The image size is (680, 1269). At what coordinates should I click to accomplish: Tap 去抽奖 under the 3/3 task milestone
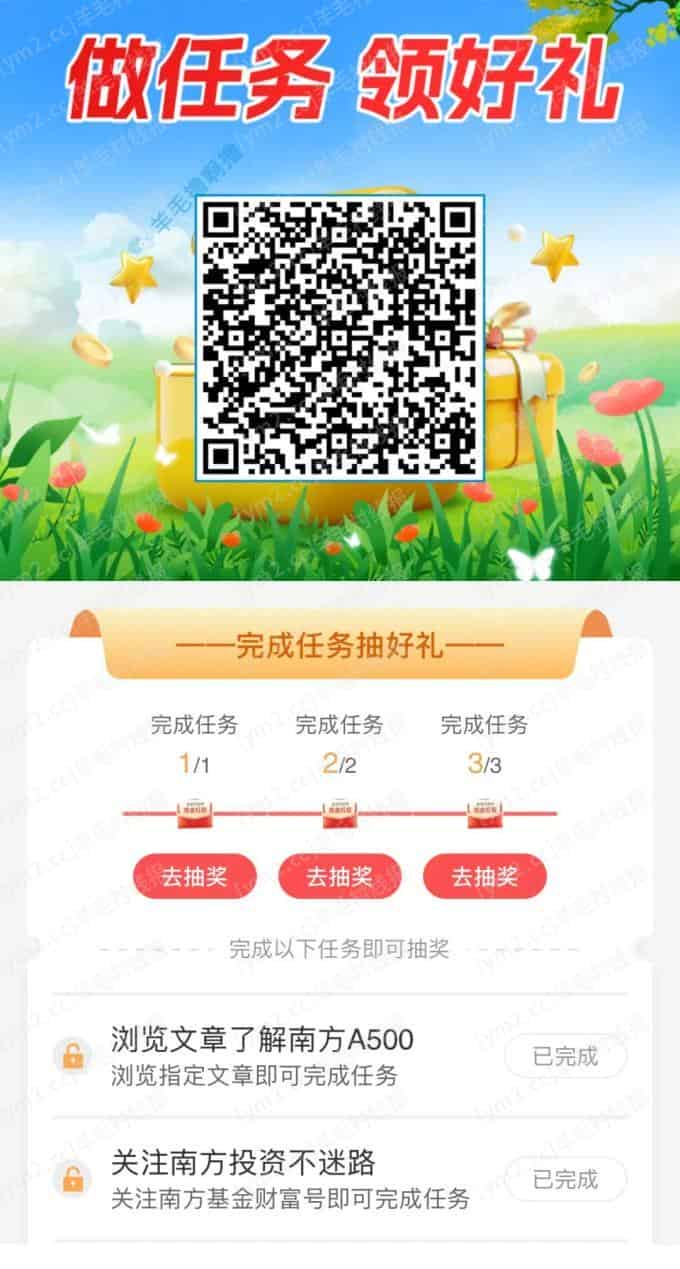(485, 877)
